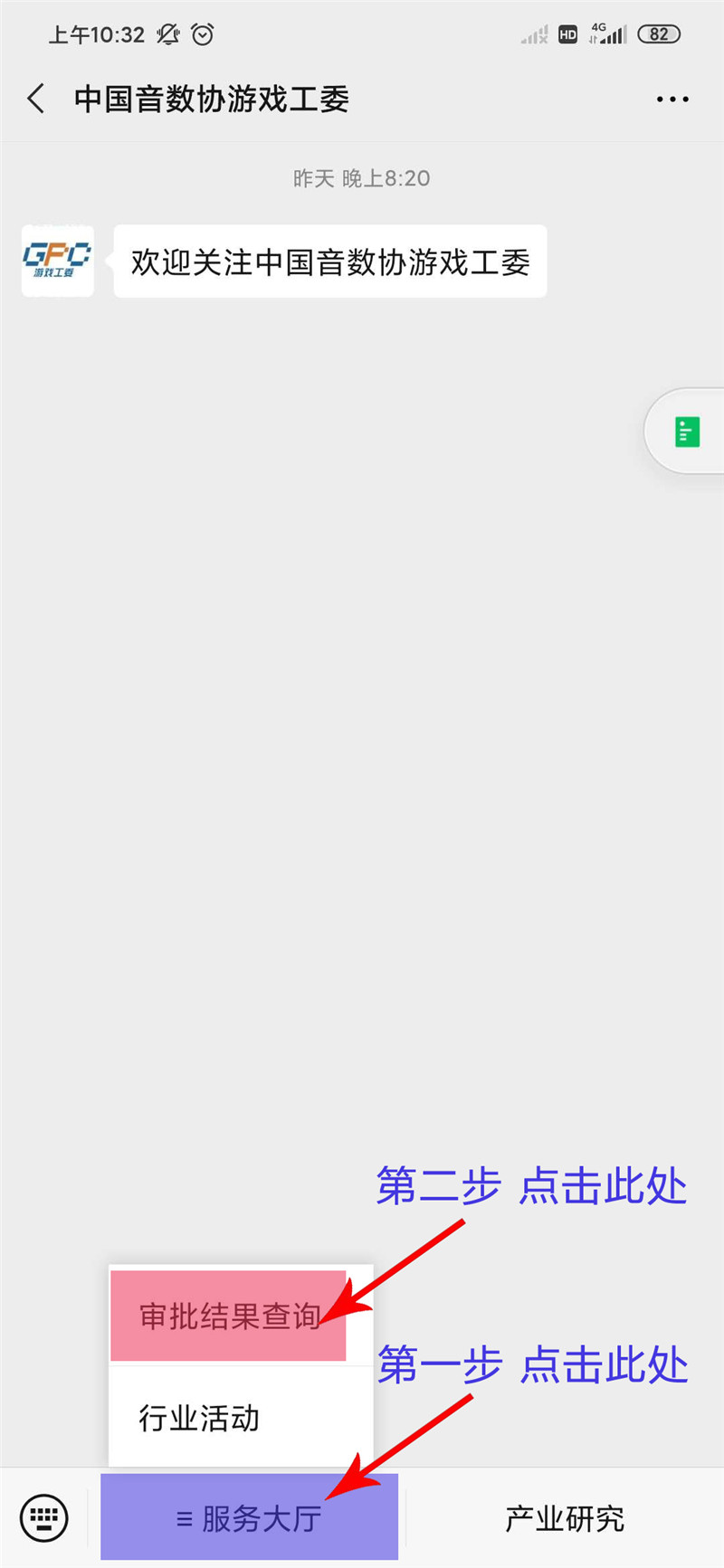Open the 产业研究 bottom menu

tap(565, 1518)
